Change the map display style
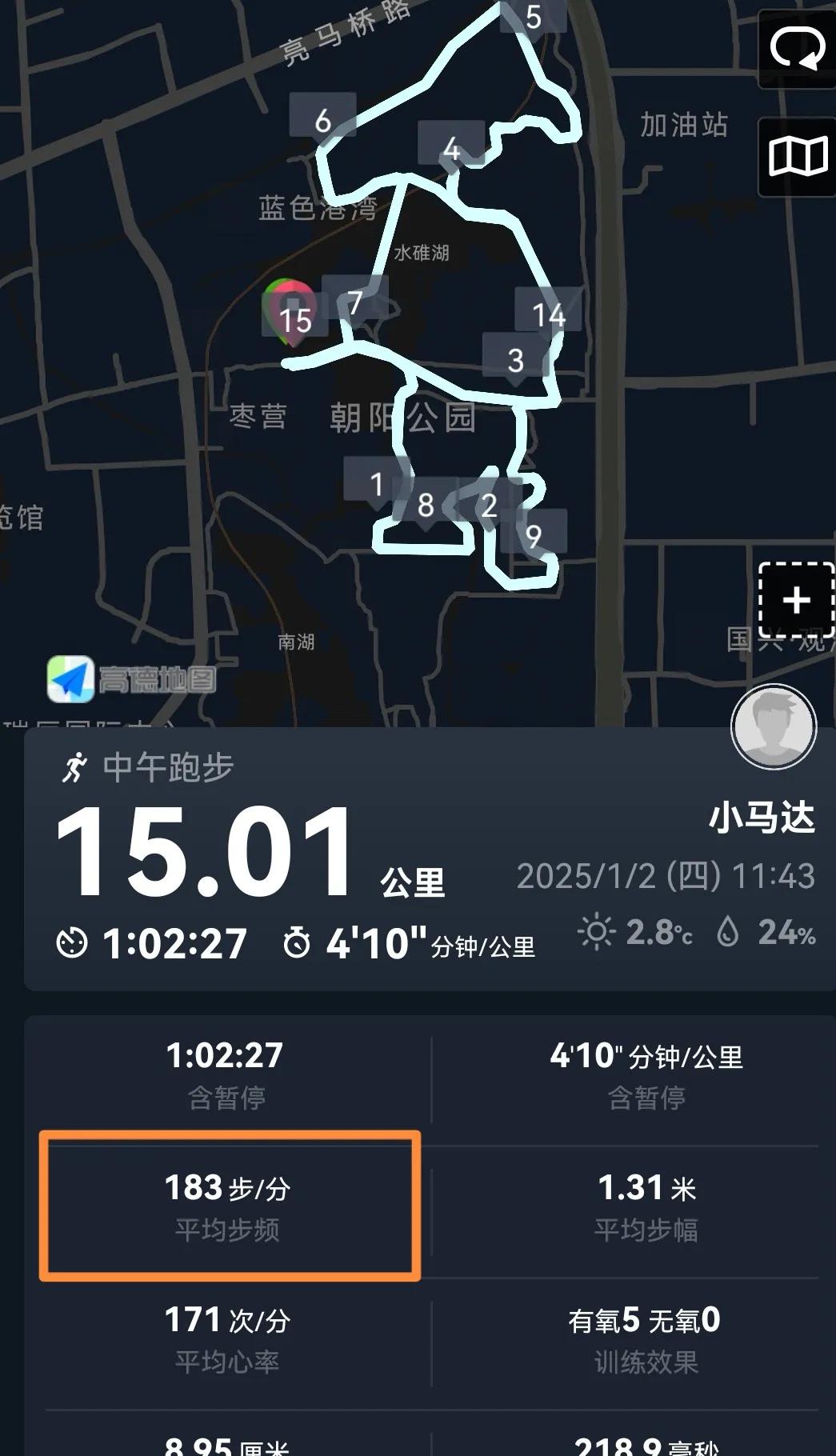 pos(797,157)
